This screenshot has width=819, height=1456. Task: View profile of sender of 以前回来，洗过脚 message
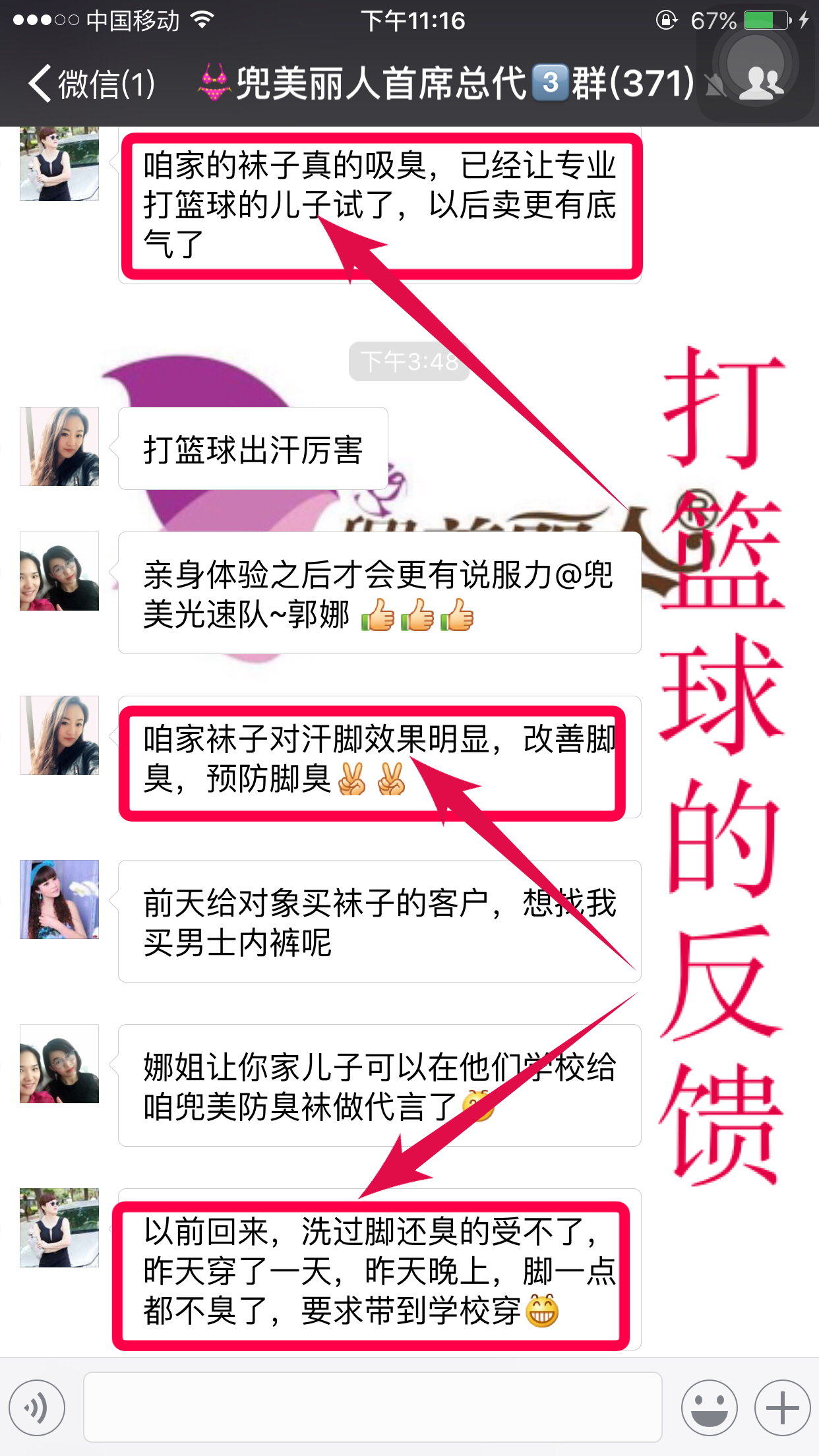[x=59, y=1228]
